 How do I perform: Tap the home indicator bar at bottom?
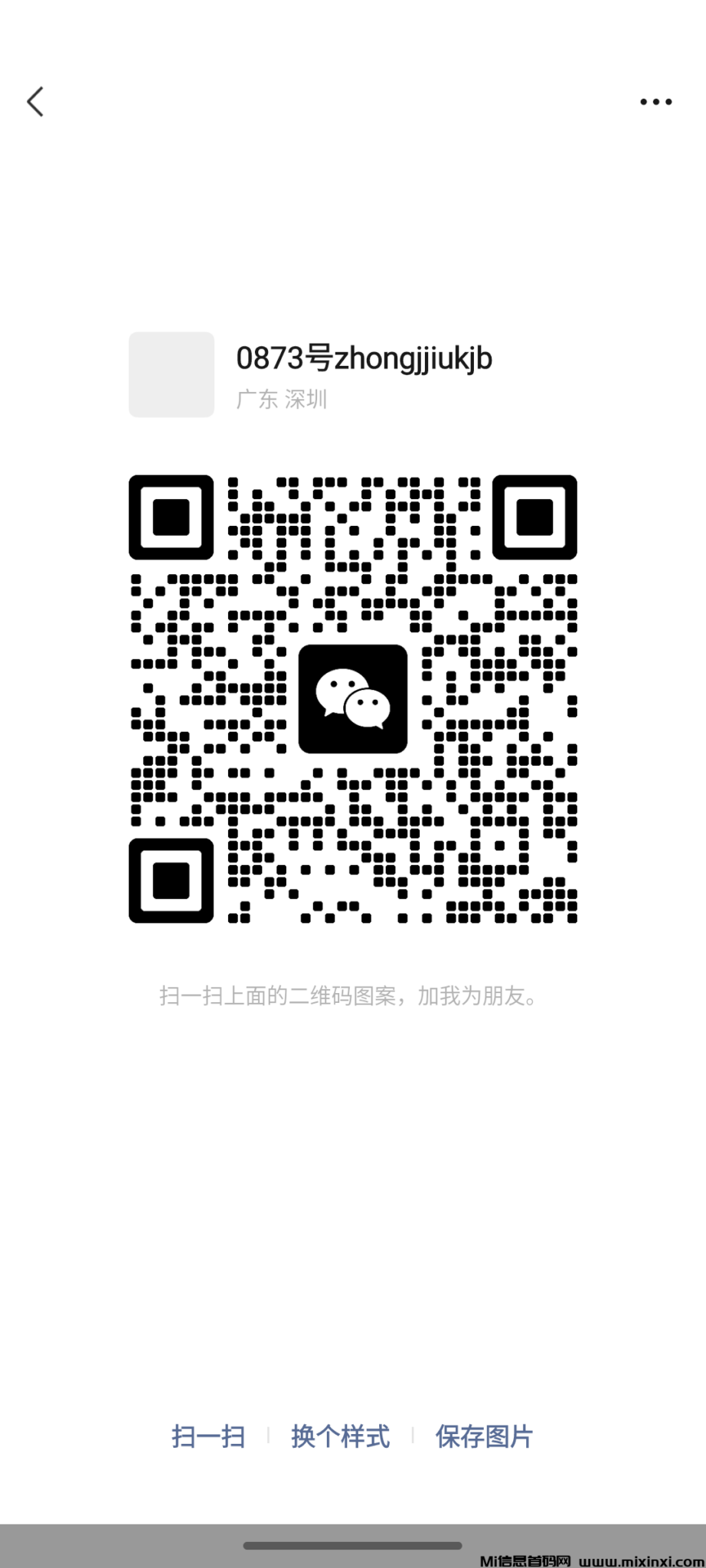tap(353, 1547)
